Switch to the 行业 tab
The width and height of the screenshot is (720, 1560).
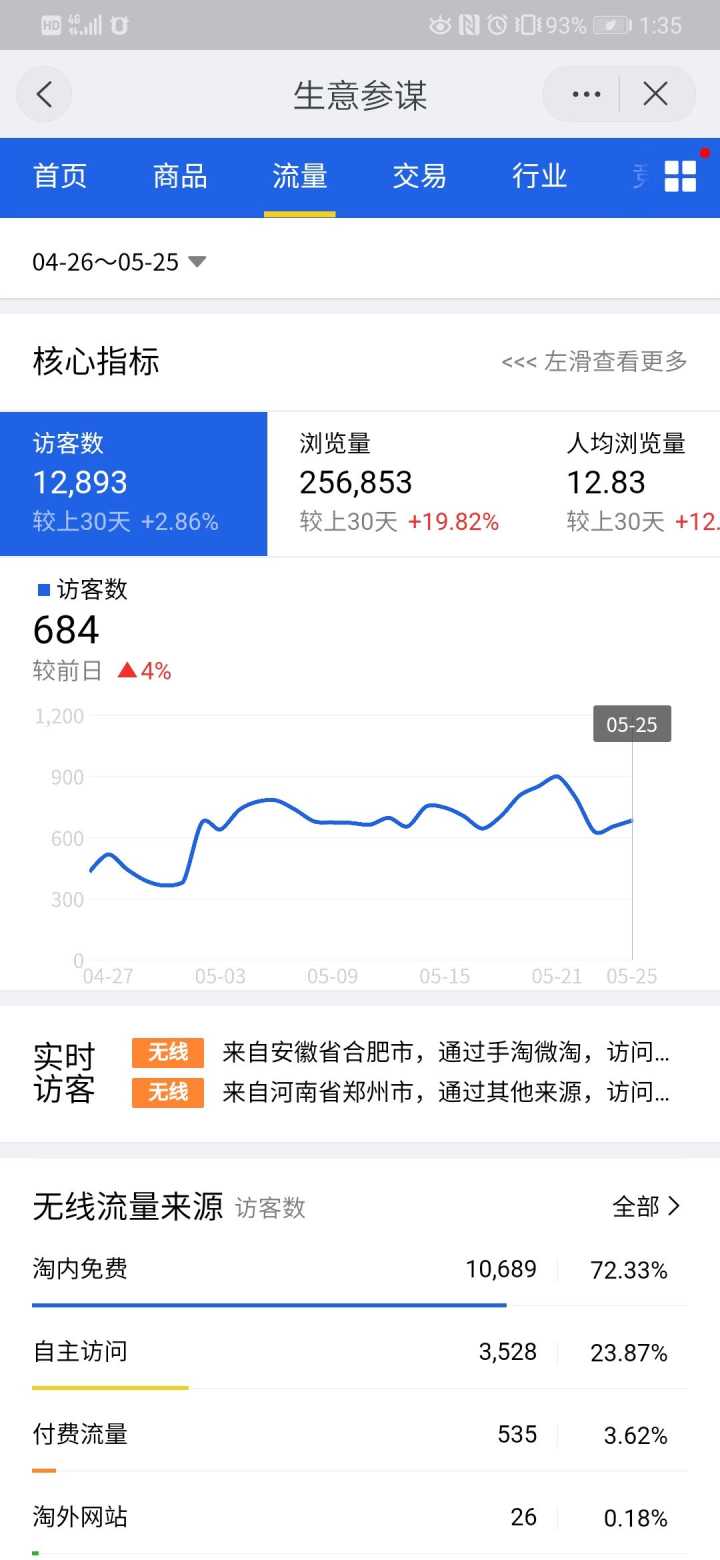[x=539, y=176]
